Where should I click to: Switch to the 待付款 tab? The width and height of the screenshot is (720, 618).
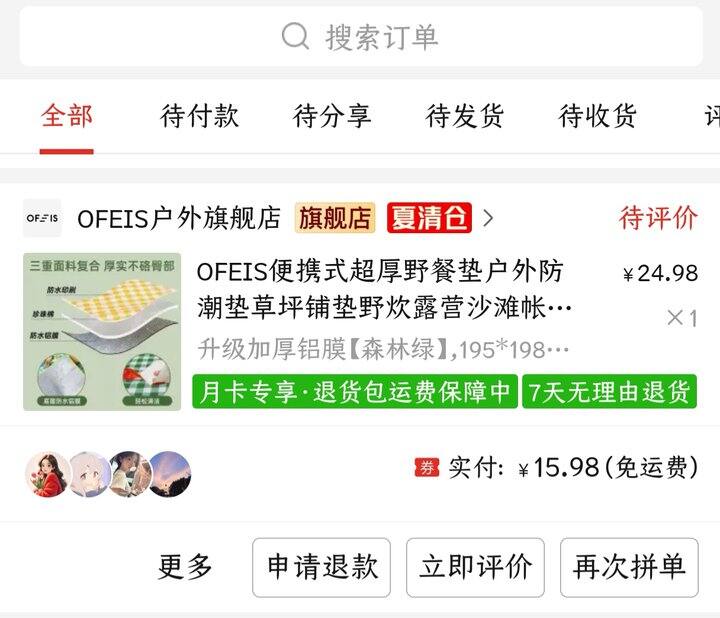(199, 116)
